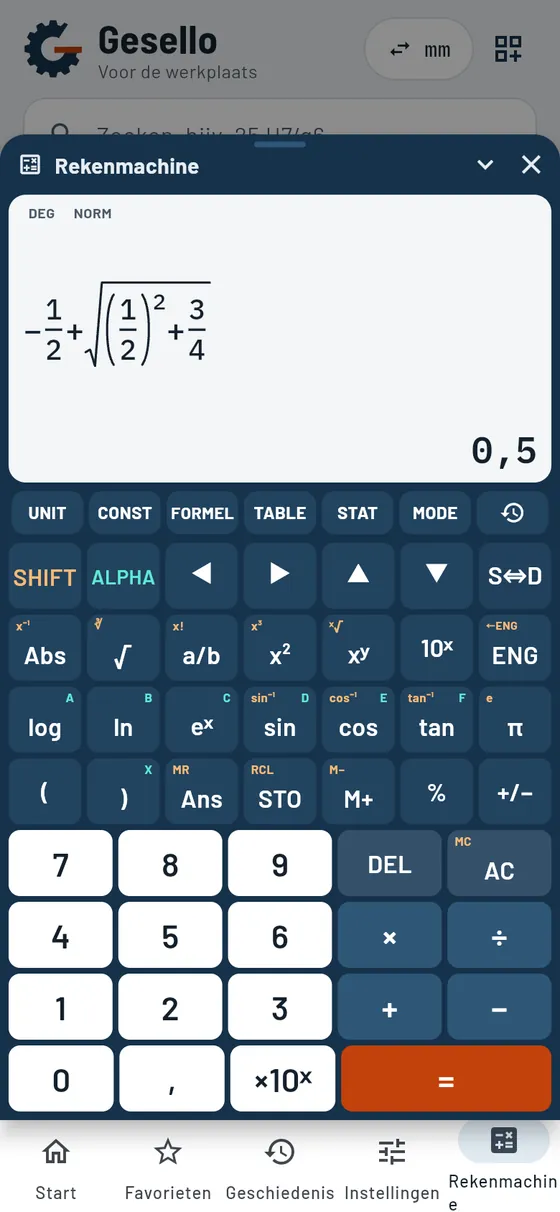Image resolution: width=560 pixels, height=1212 pixels.
Task: Insert the constant π
Action: click(515, 720)
